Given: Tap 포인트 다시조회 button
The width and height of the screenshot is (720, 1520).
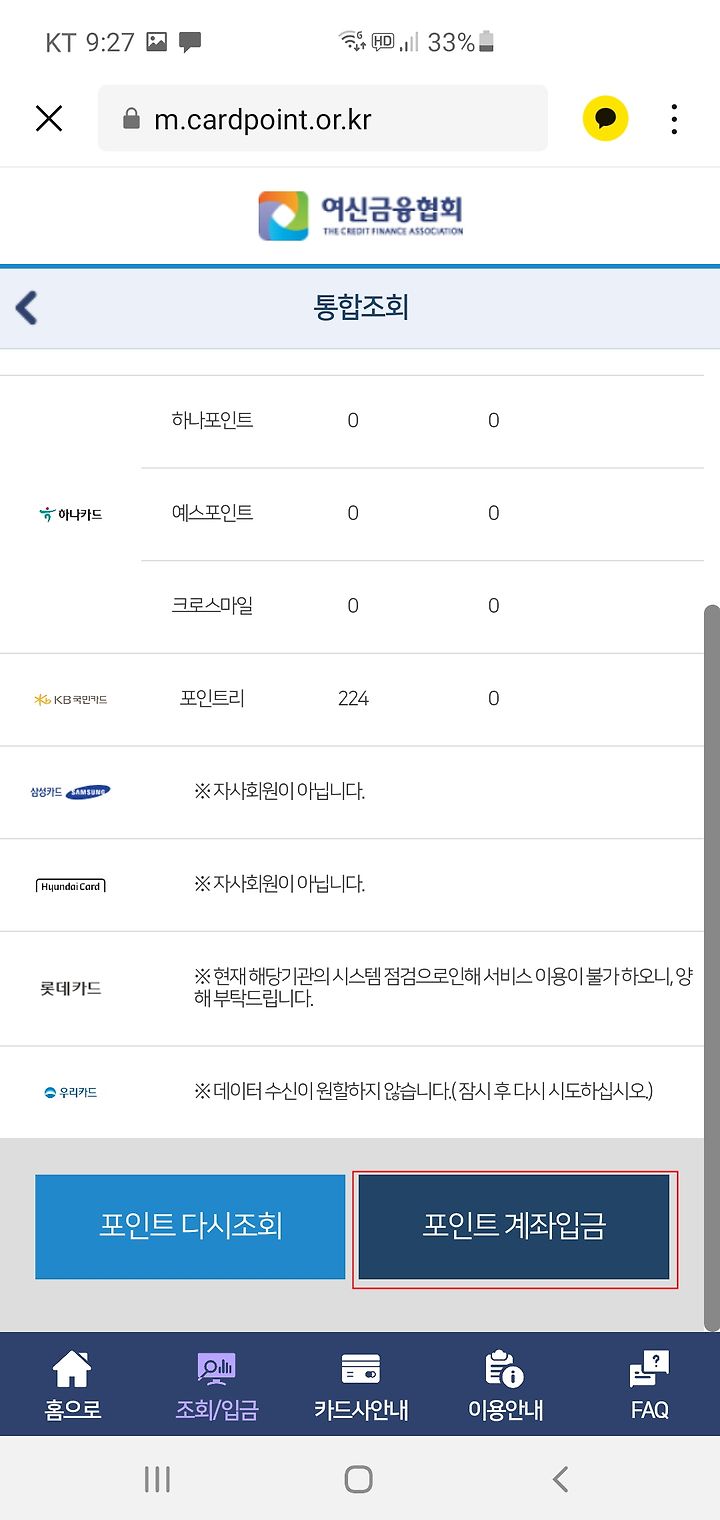Looking at the screenshot, I should point(190,1226).
